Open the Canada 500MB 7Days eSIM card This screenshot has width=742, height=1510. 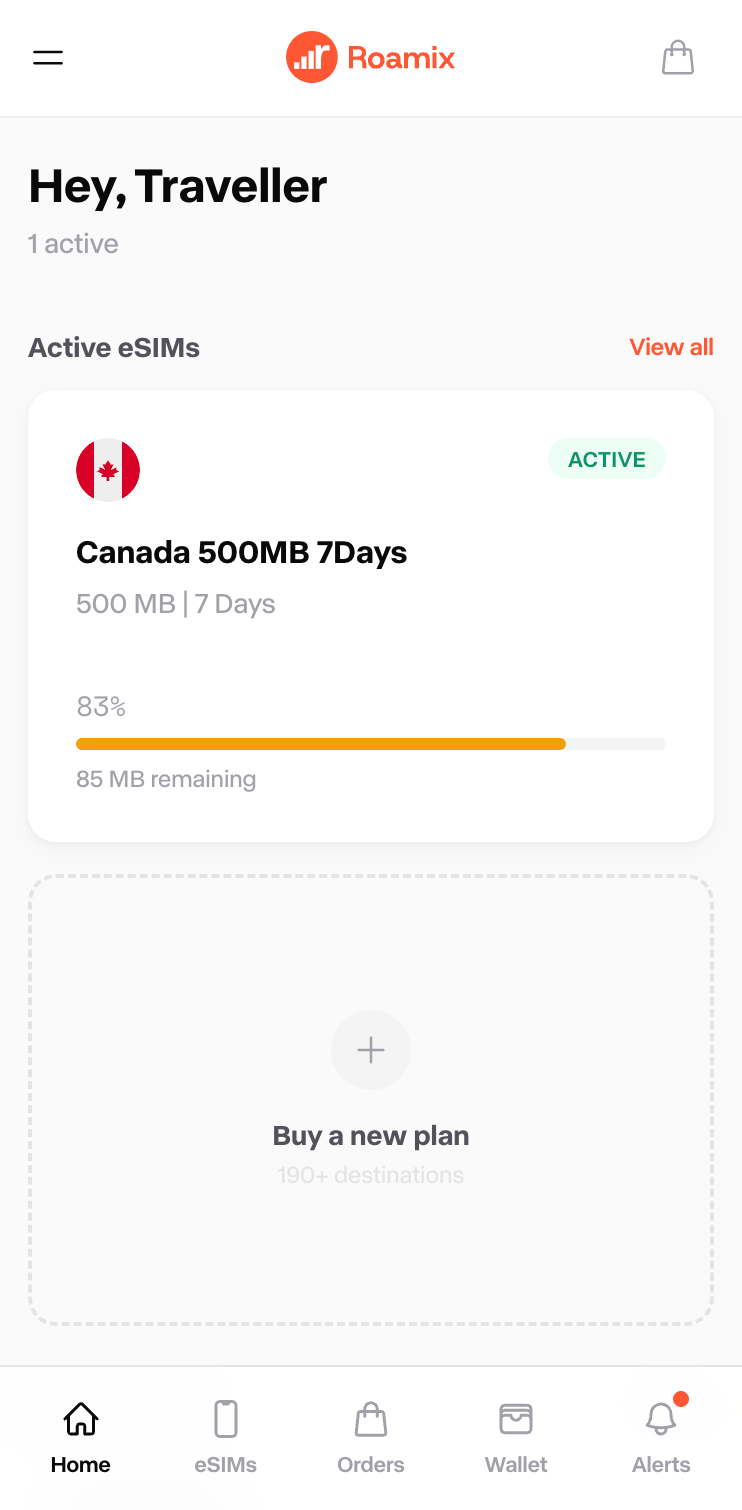click(x=370, y=614)
